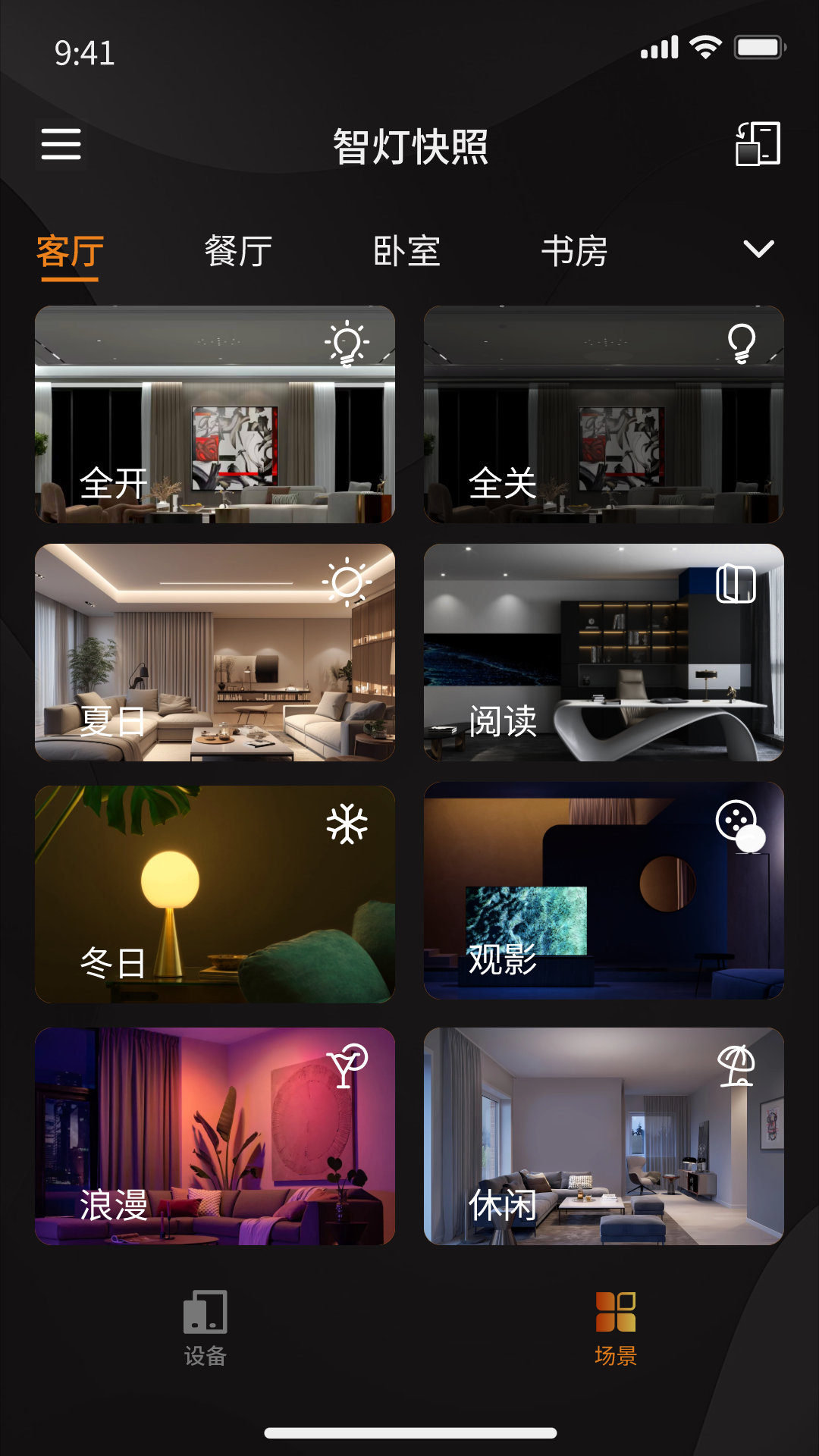Click the snowflake icon on the 冬日 card
Image resolution: width=819 pixels, height=1456 pixels.
347,824
